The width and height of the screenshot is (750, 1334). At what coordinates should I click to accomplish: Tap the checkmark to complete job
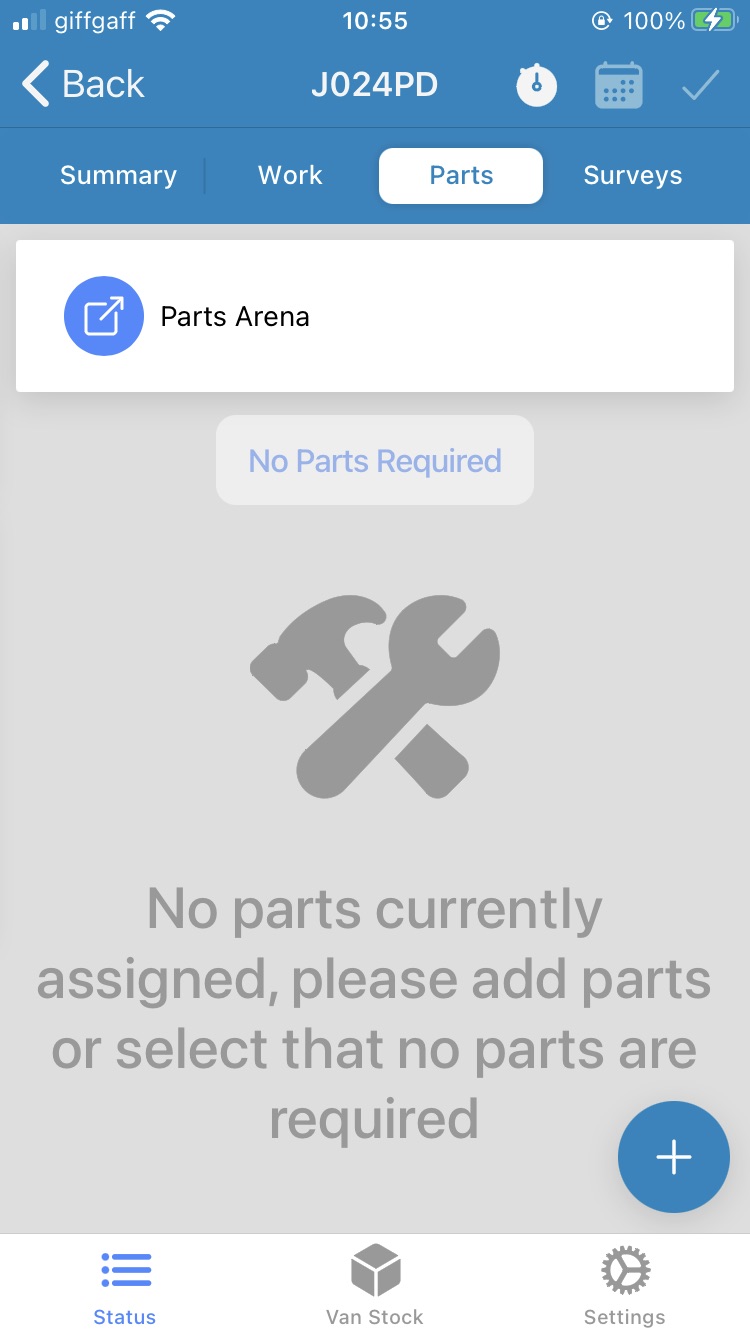[701, 85]
